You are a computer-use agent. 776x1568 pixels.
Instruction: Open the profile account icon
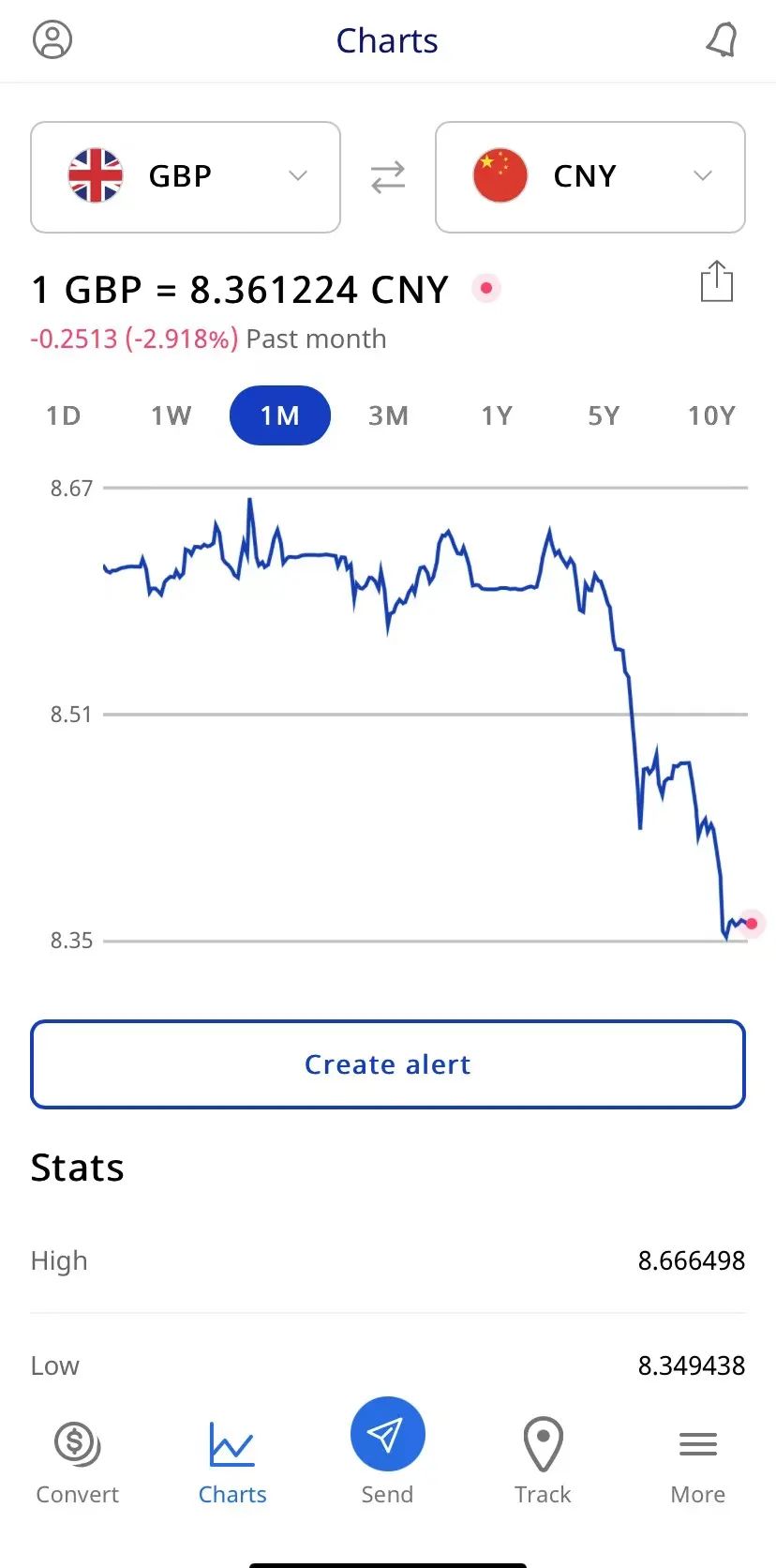[x=52, y=40]
